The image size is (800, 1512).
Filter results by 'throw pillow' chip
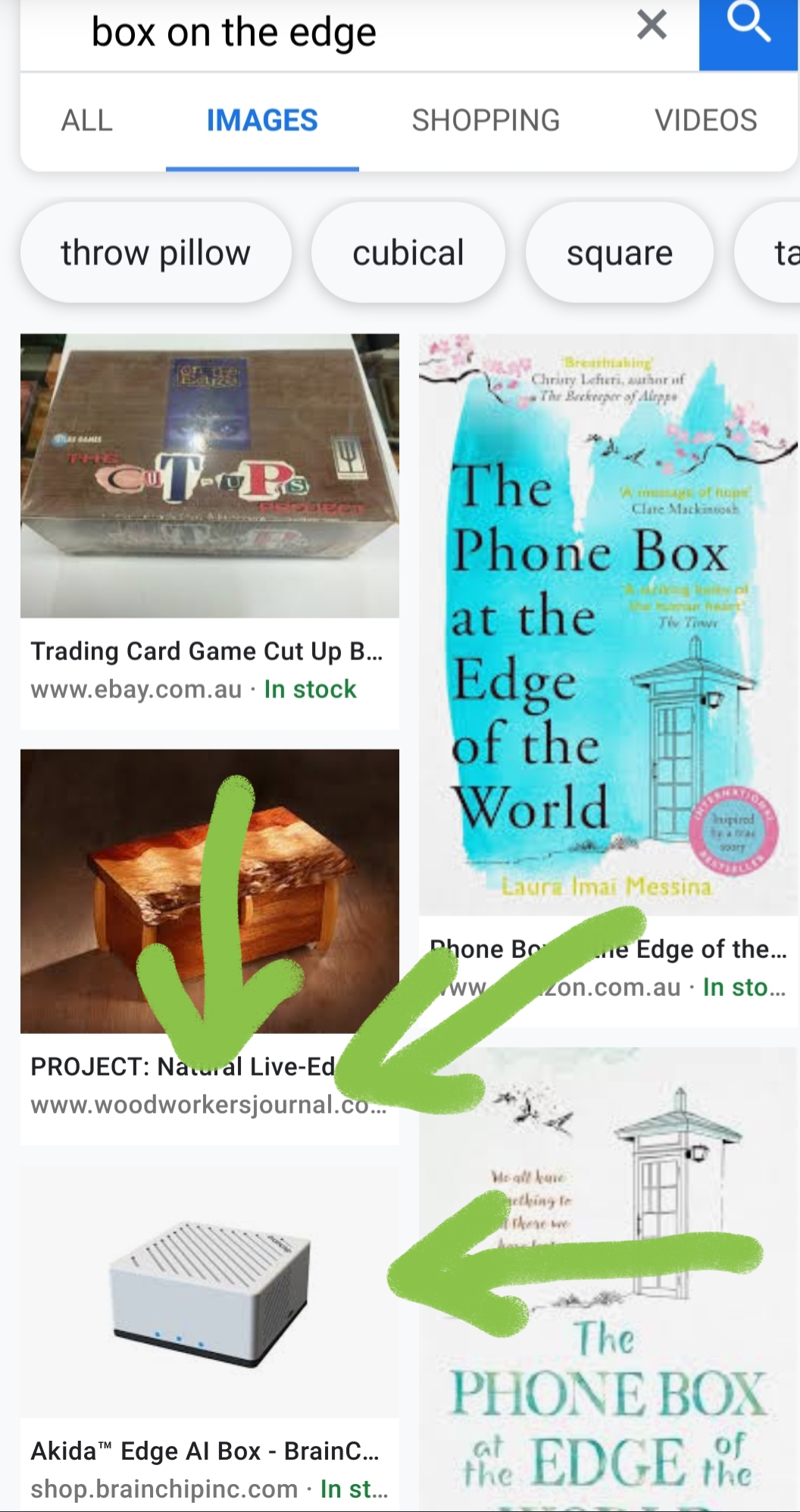tap(155, 253)
